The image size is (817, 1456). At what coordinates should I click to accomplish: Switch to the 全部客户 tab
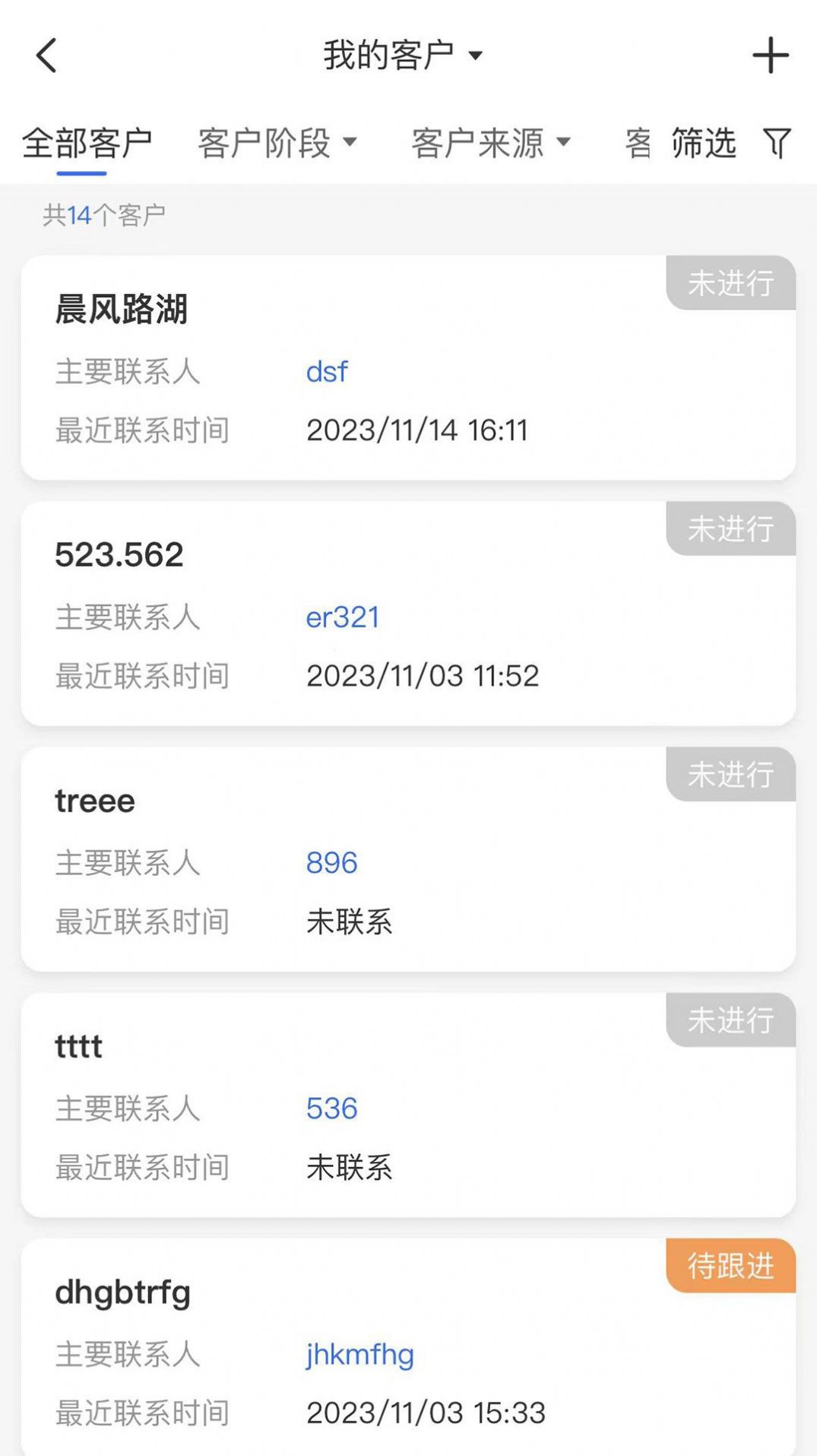(x=89, y=143)
